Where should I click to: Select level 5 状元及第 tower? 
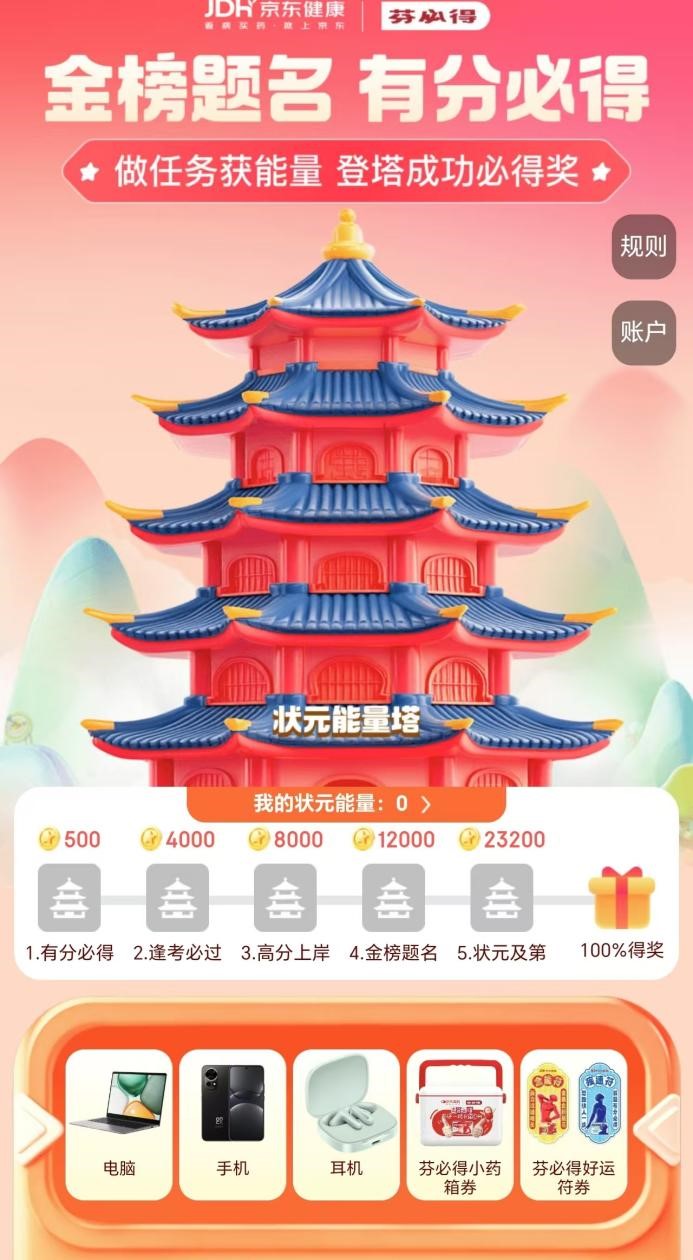pyautogui.click(x=501, y=898)
